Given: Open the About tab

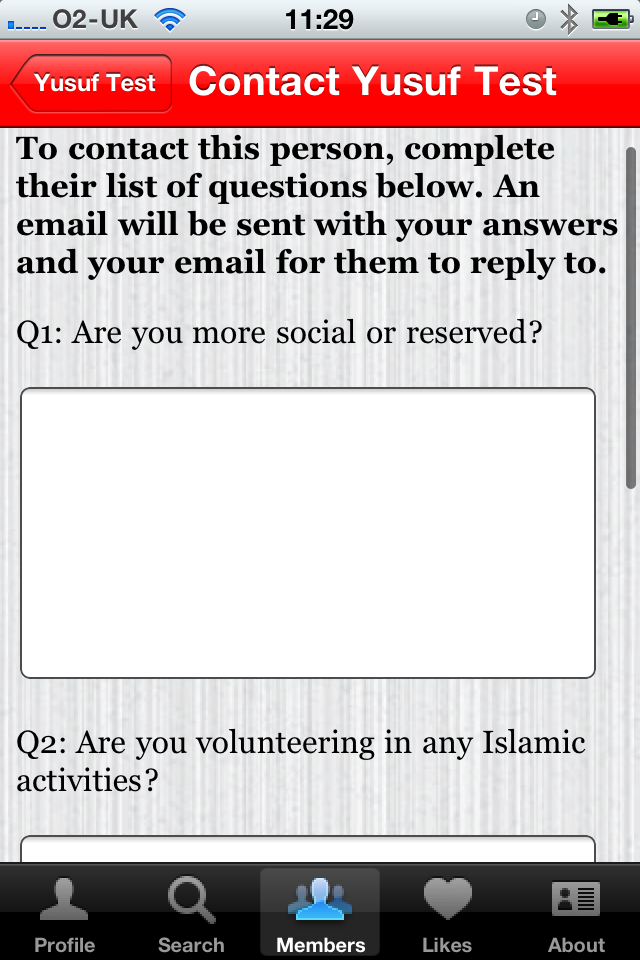Looking at the screenshot, I should (576, 913).
